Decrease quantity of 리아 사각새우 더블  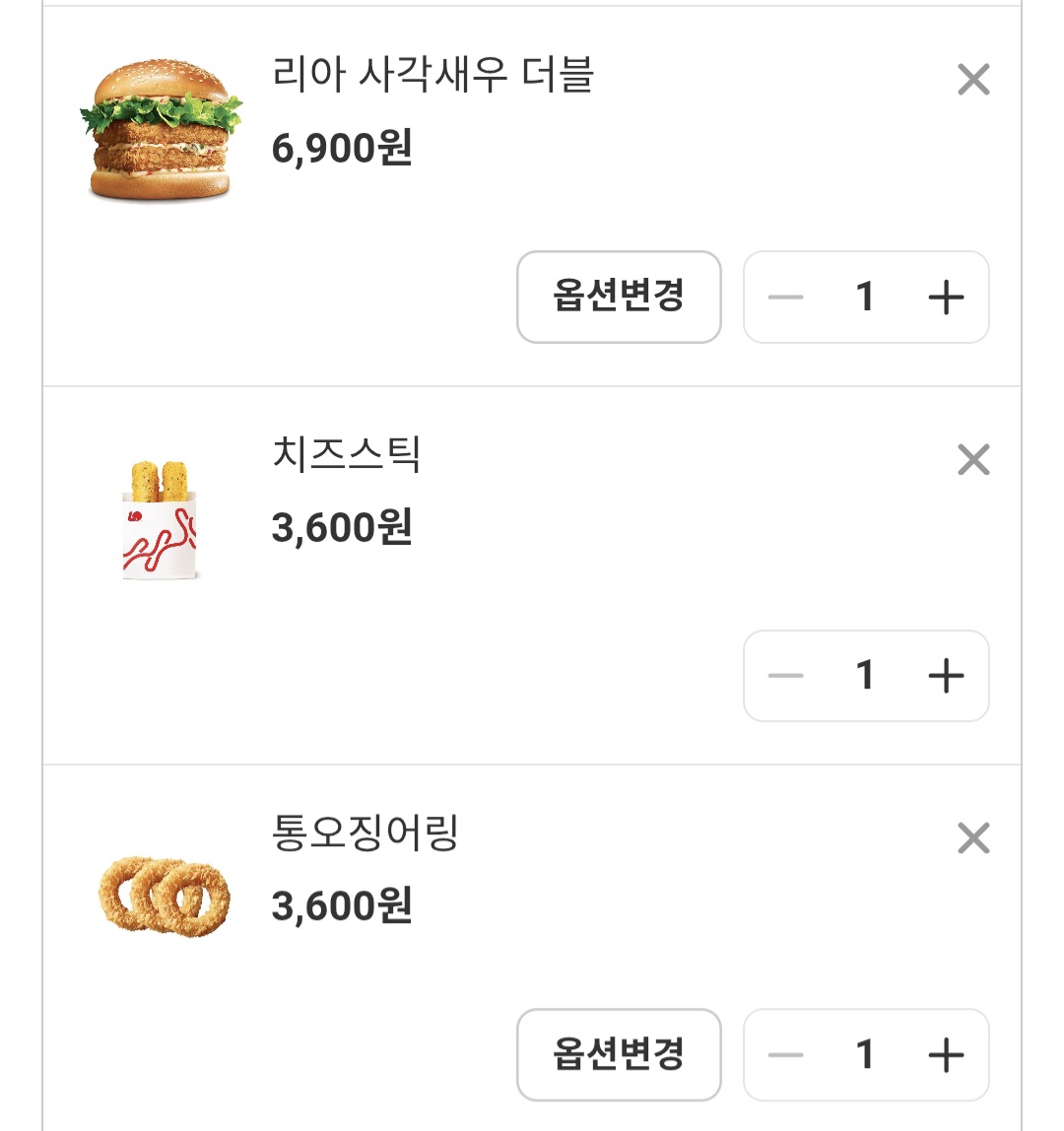tap(786, 297)
